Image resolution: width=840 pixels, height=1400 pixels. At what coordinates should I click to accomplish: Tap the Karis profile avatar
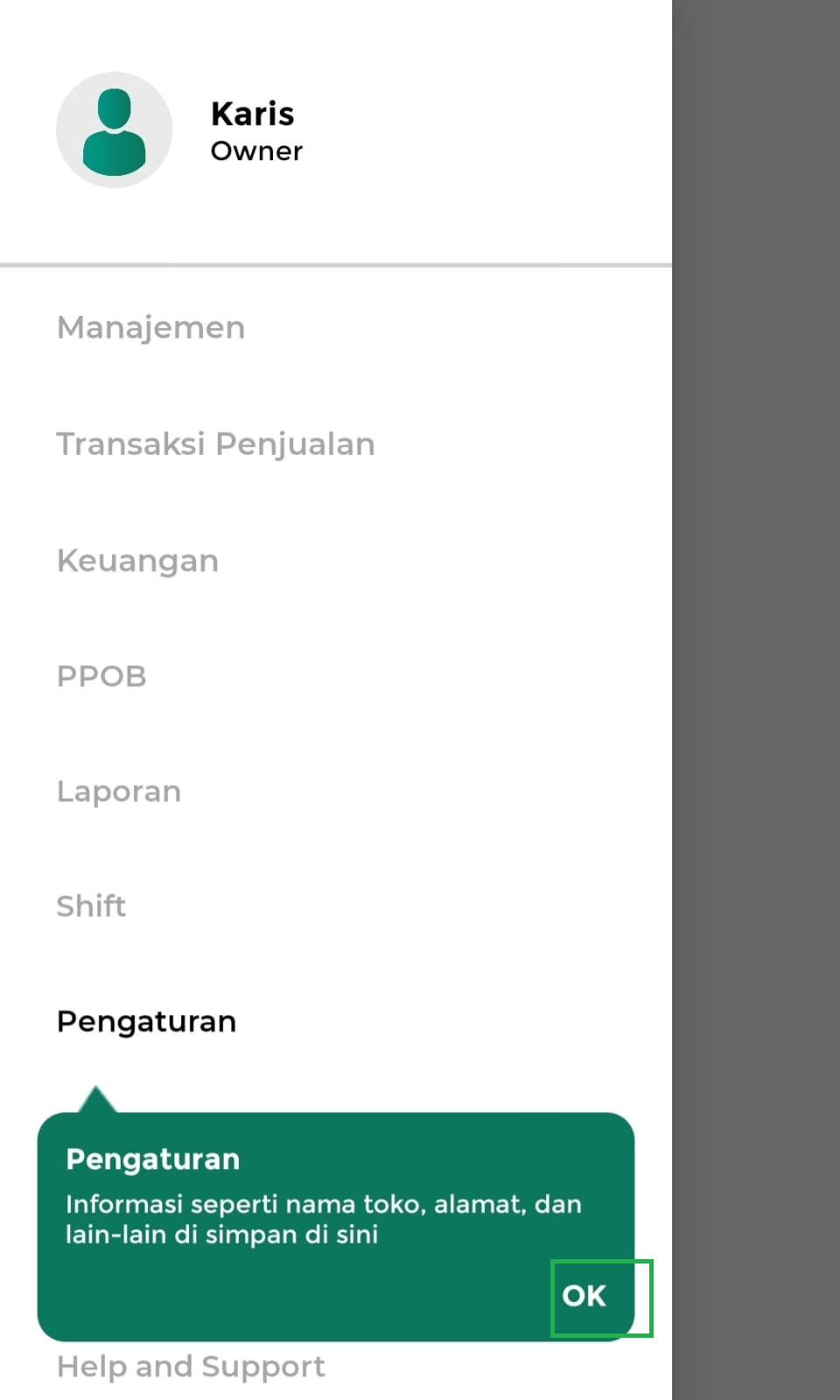[x=114, y=130]
